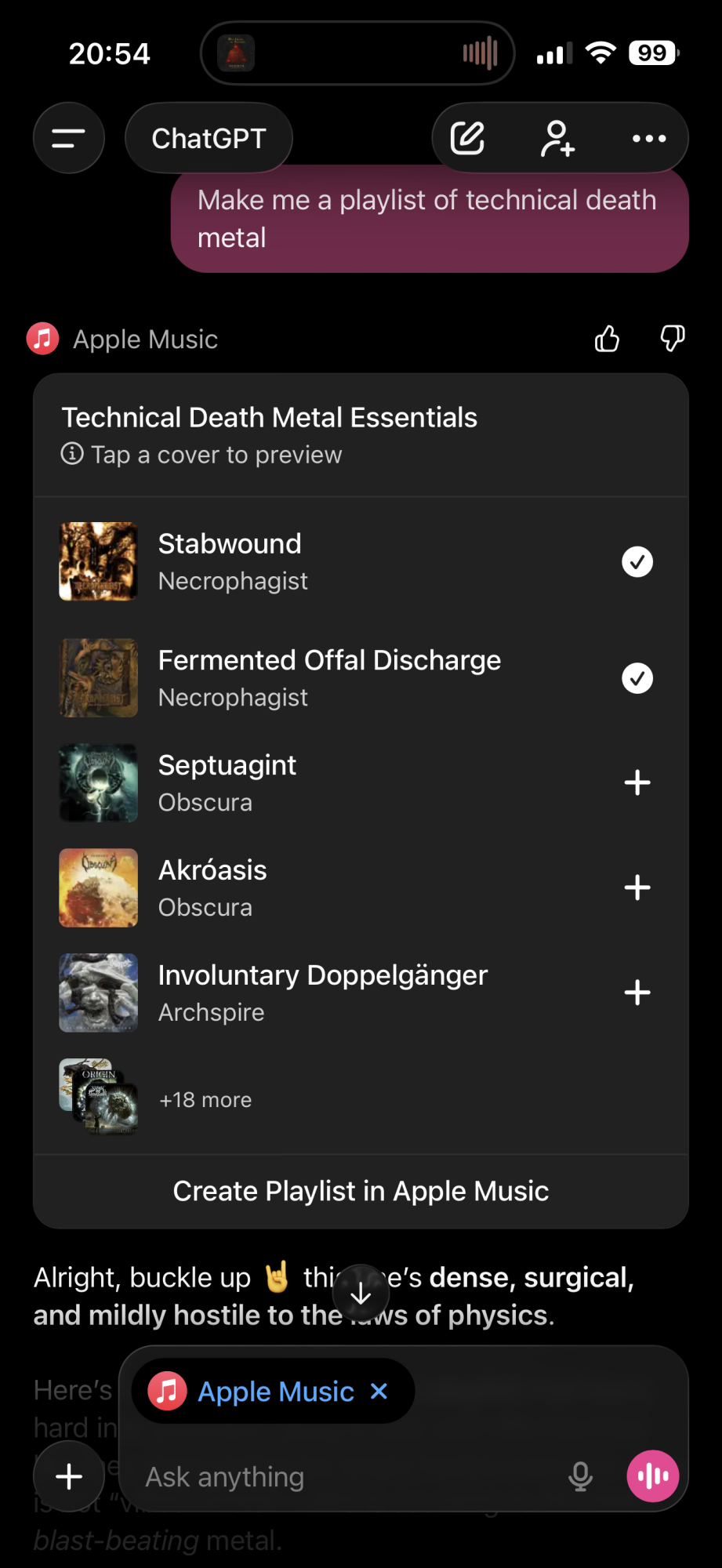Uncheck Stabwound from the playlist
Screen dimensions: 722x1568
pyautogui.click(x=637, y=561)
